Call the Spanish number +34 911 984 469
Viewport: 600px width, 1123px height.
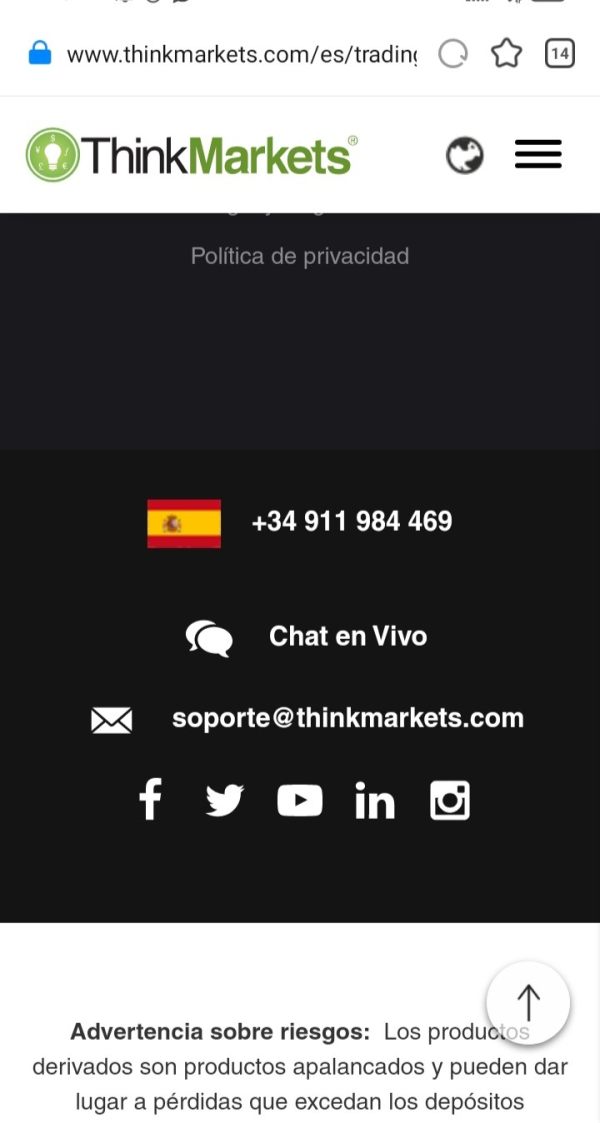[x=352, y=521]
